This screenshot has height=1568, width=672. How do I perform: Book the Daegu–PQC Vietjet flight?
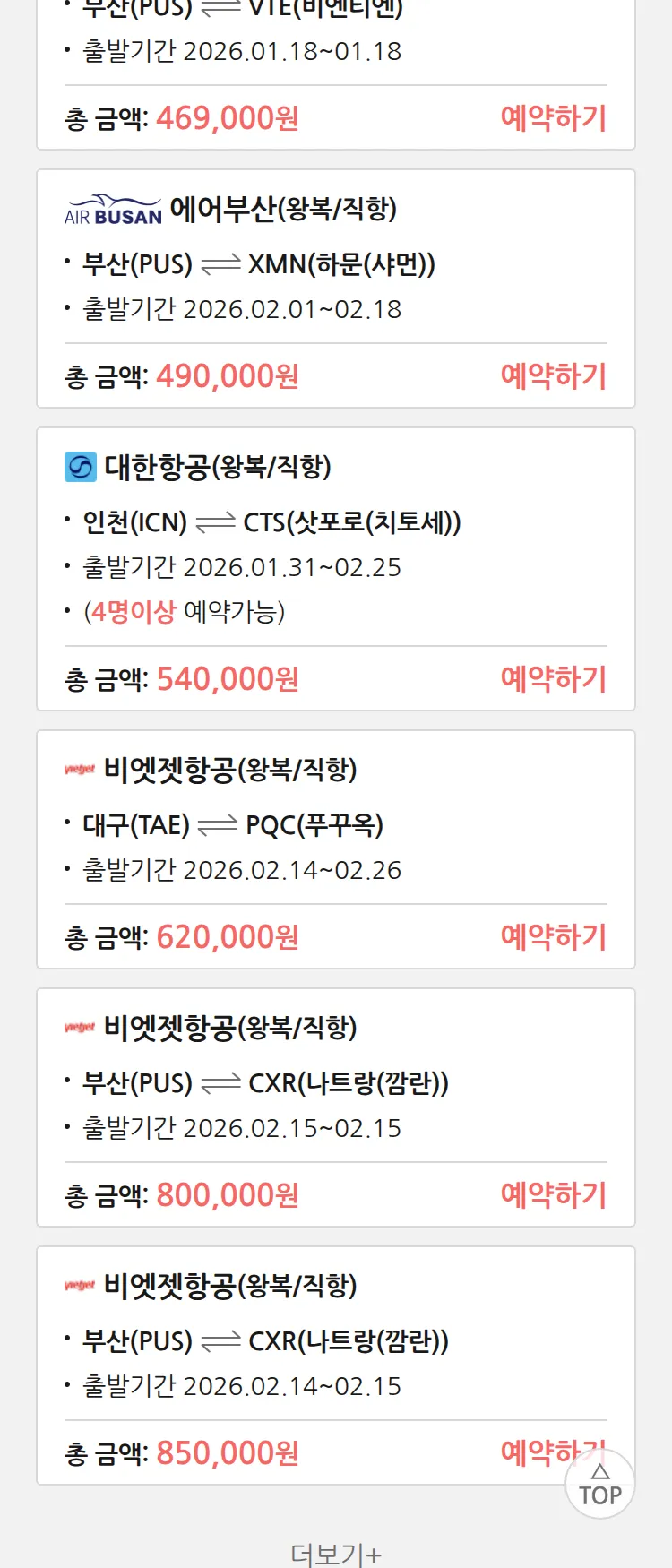[x=553, y=937]
